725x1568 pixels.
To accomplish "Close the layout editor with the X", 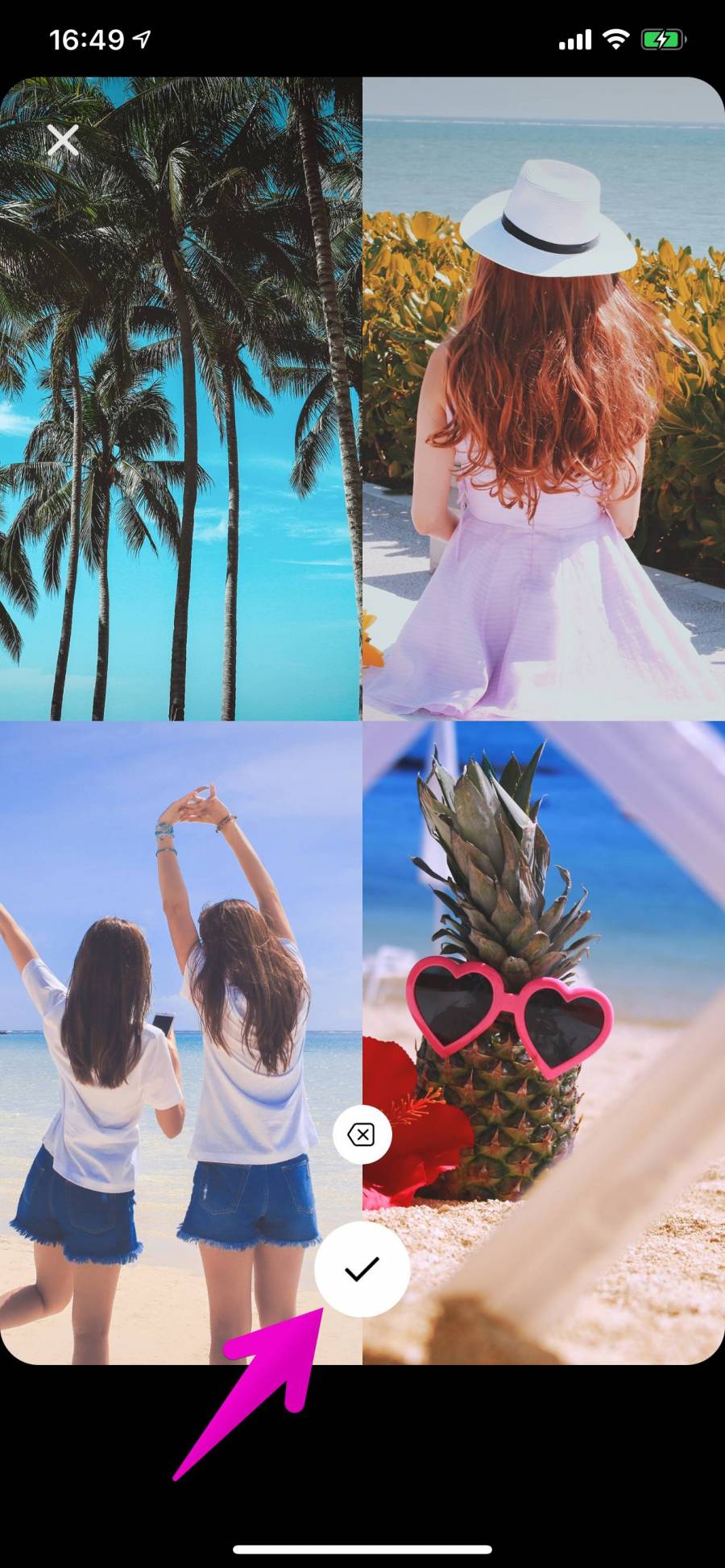I will (x=63, y=140).
